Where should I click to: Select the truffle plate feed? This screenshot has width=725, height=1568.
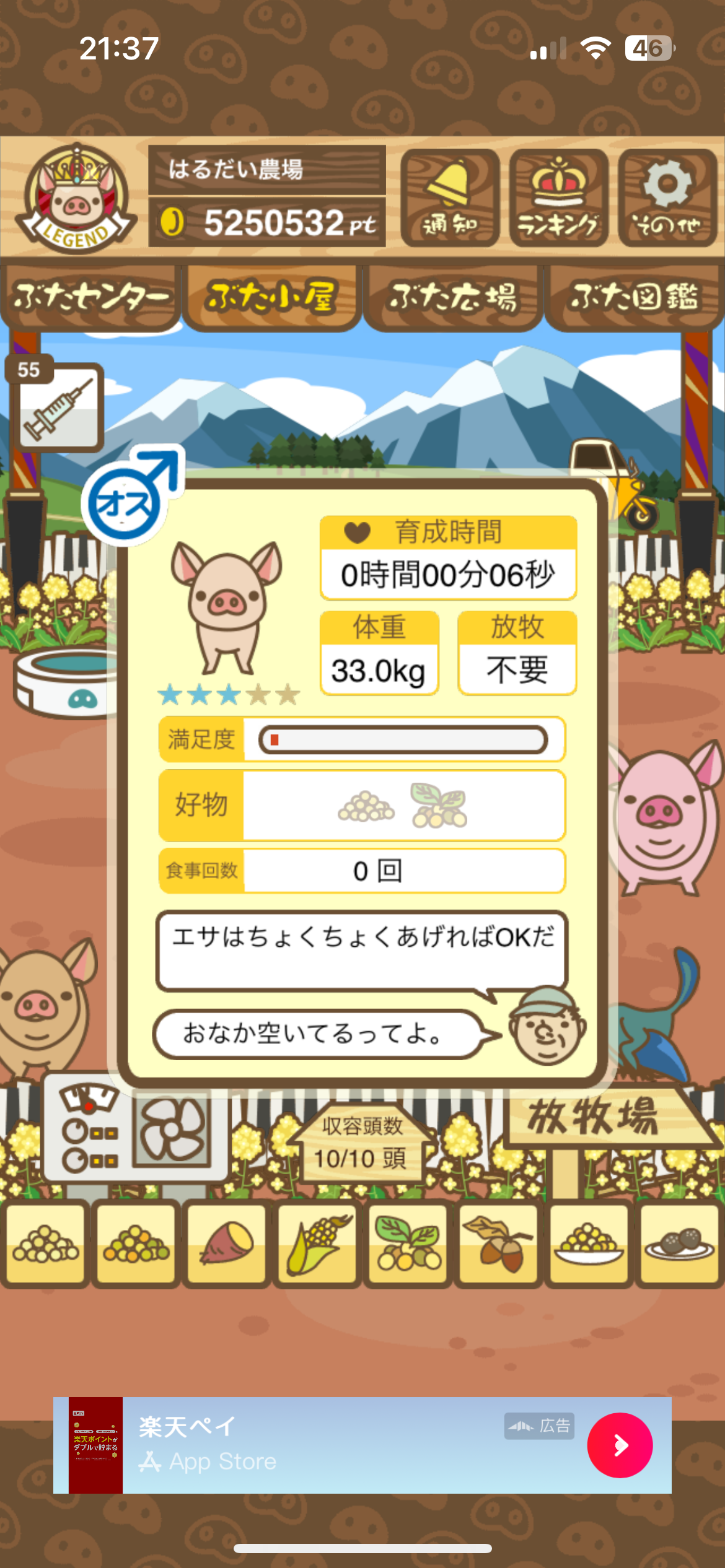coord(679,1243)
